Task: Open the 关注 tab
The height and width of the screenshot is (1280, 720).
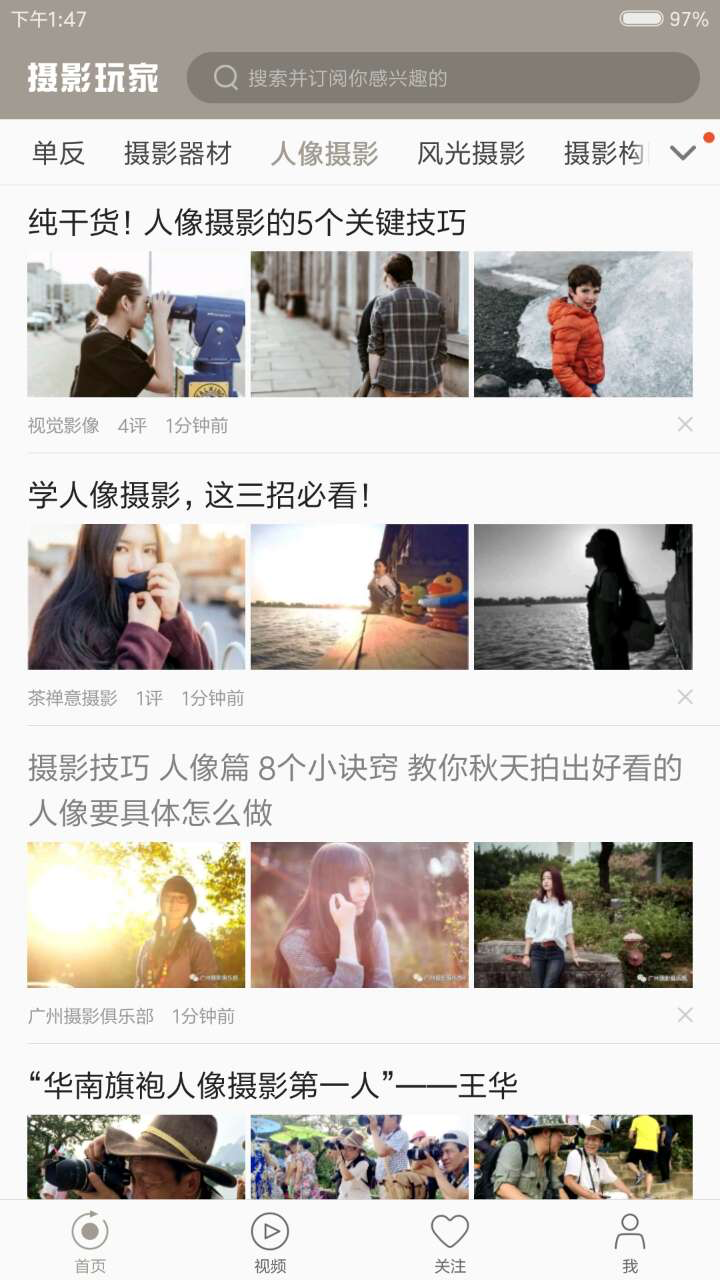Action: tap(450, 1242)
